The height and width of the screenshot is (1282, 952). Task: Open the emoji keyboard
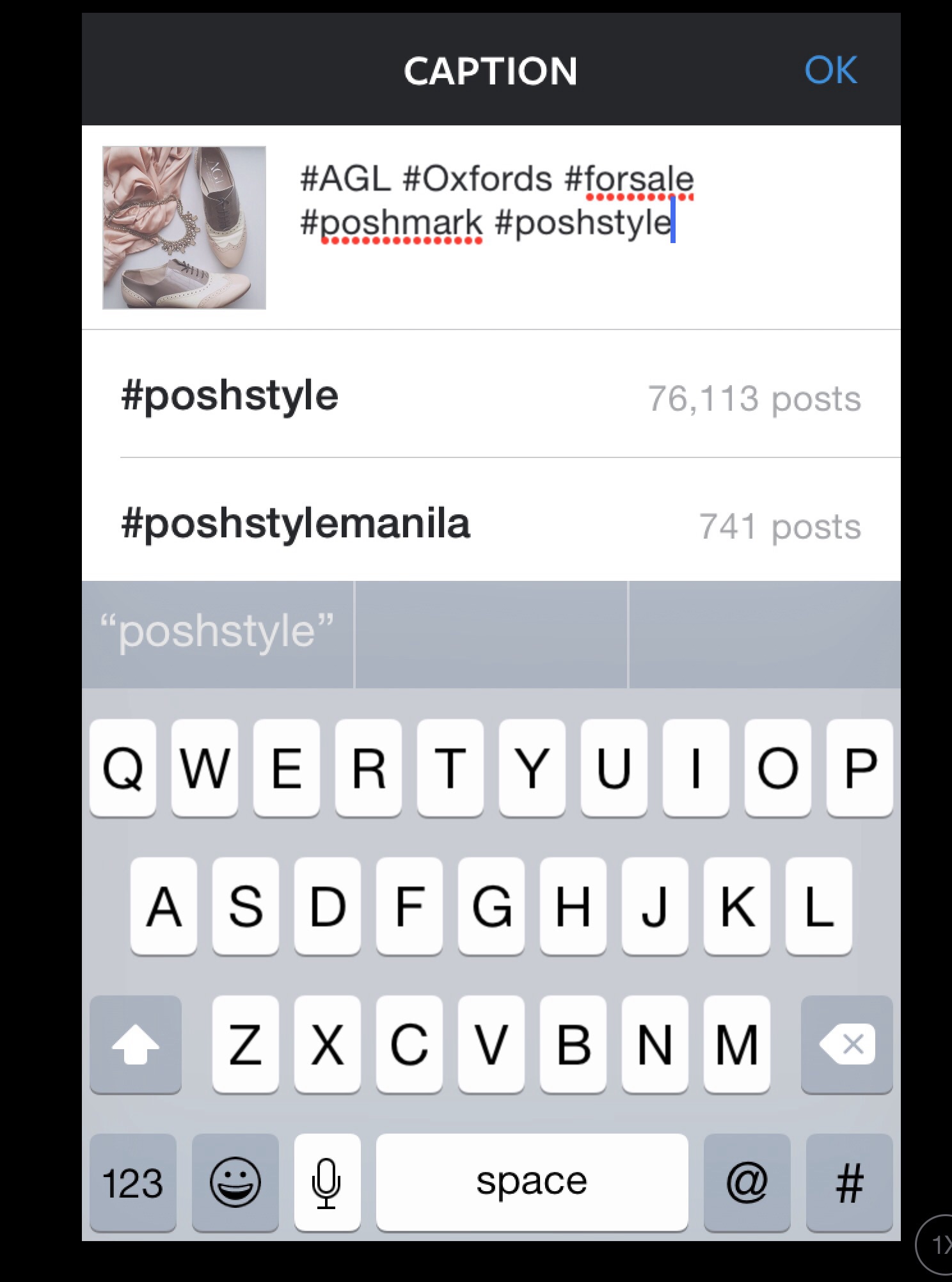(x=235, y=1182)
